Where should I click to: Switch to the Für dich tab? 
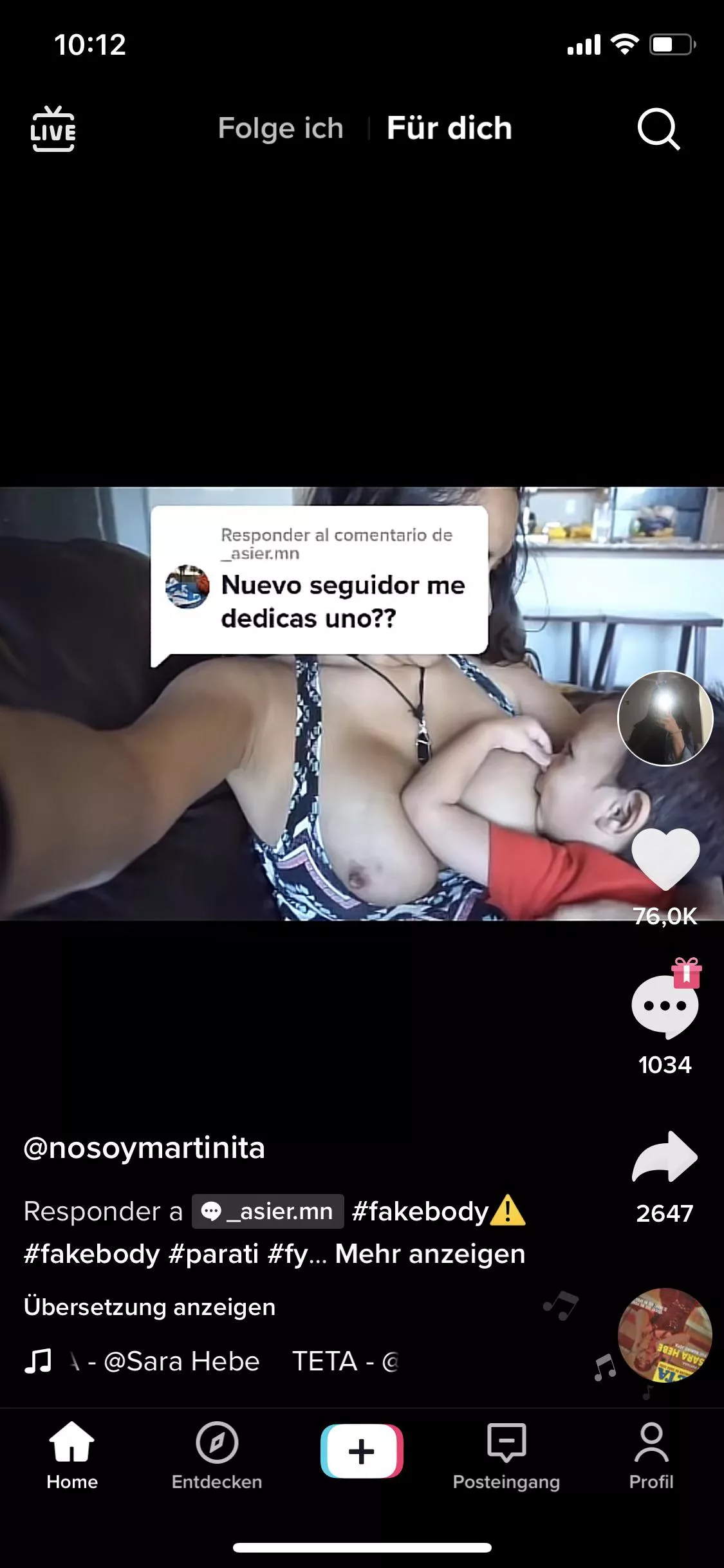(449, 128)
